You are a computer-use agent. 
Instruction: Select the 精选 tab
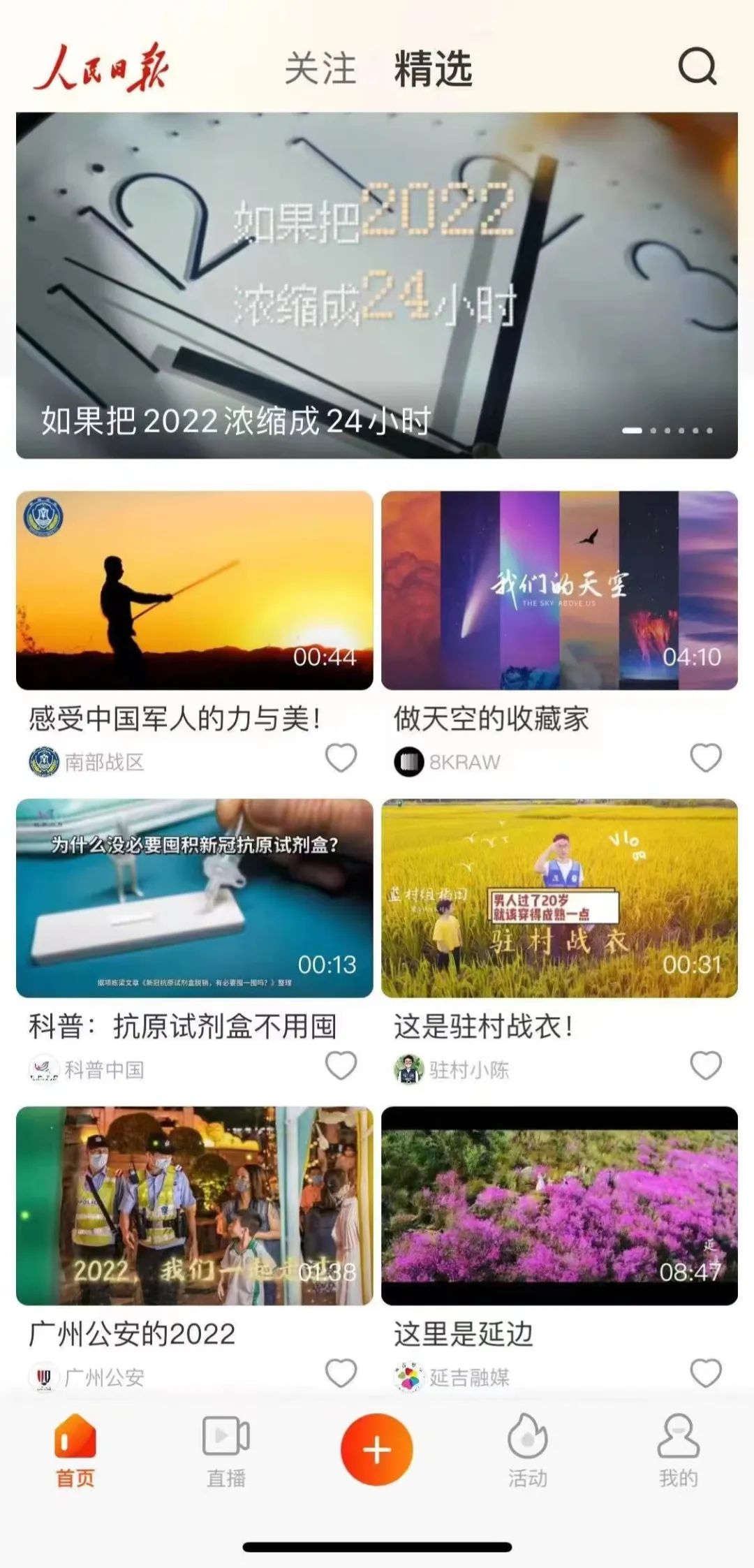pos(433,68)
